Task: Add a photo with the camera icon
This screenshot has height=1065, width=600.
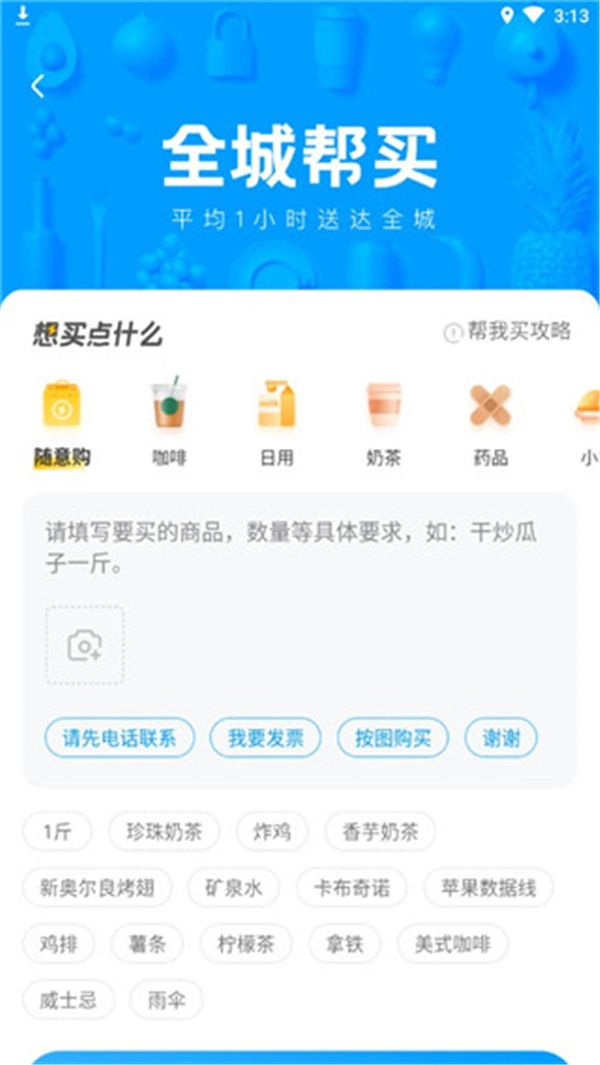Action: pyautogui.click(x=85, y=645)
